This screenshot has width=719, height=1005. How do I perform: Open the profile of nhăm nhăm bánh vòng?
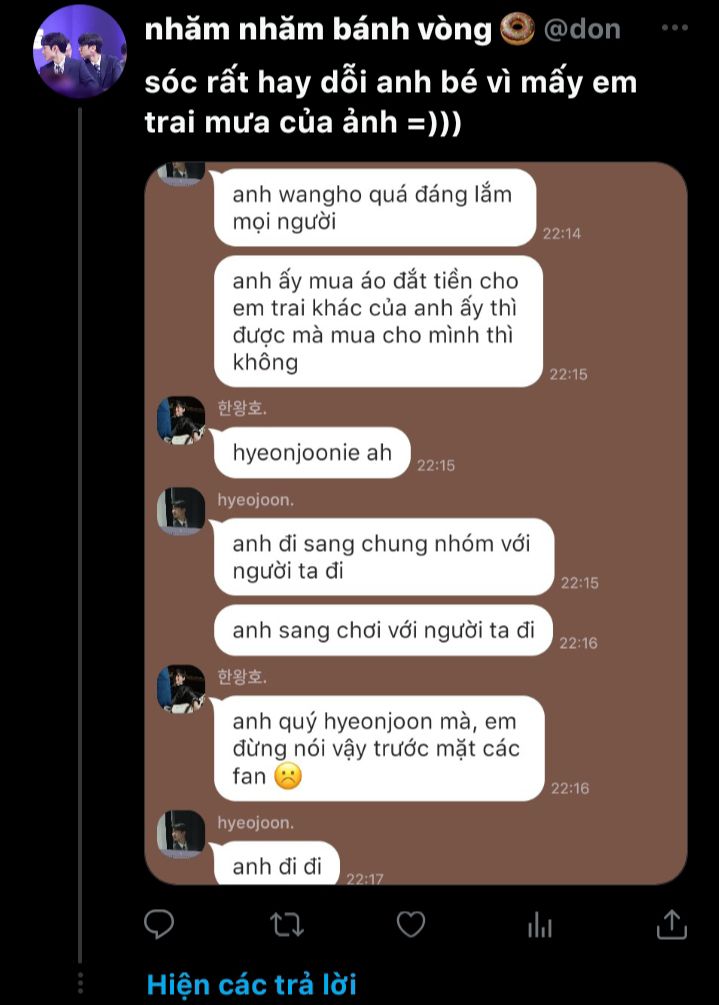[x=320, y=29]
